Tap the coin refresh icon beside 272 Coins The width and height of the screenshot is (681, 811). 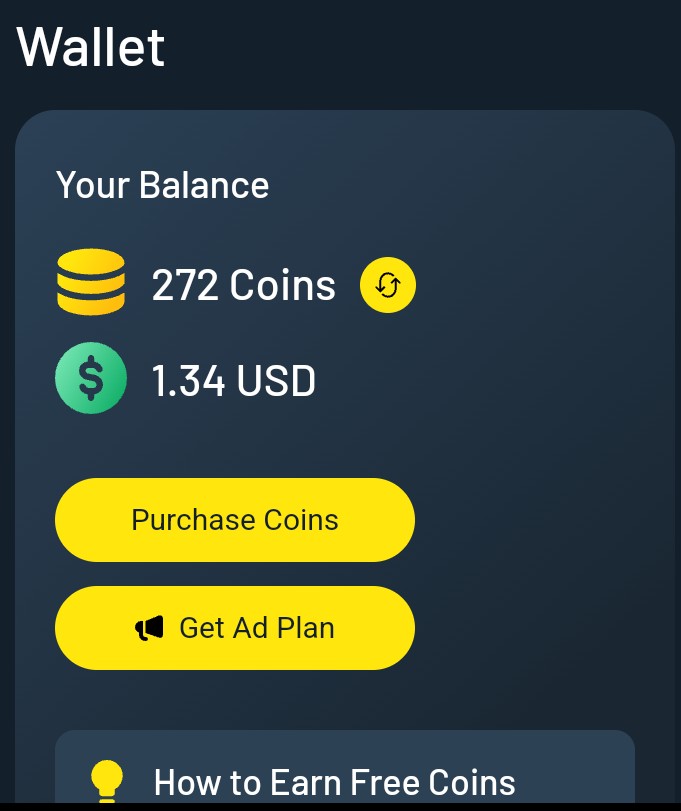pyautogui.click(x=388, y=286)
